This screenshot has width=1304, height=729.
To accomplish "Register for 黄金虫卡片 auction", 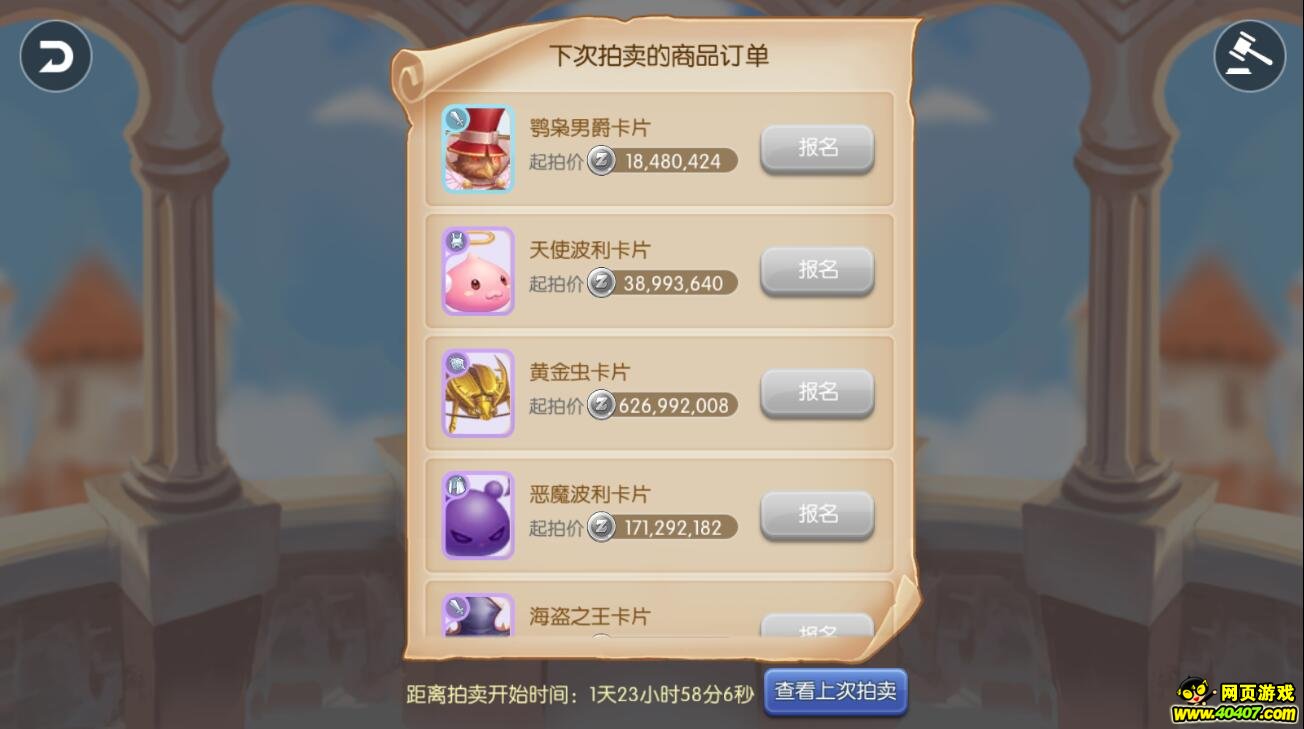I will [x=817, y=392].
